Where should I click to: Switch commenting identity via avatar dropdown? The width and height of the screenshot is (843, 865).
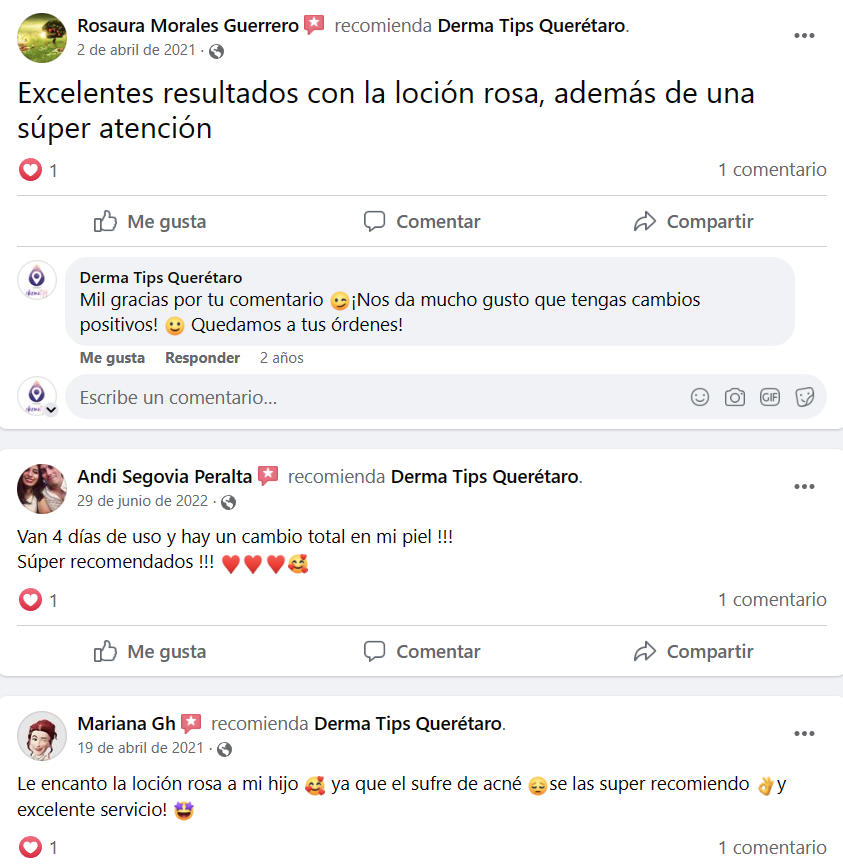tap(46, 408)
